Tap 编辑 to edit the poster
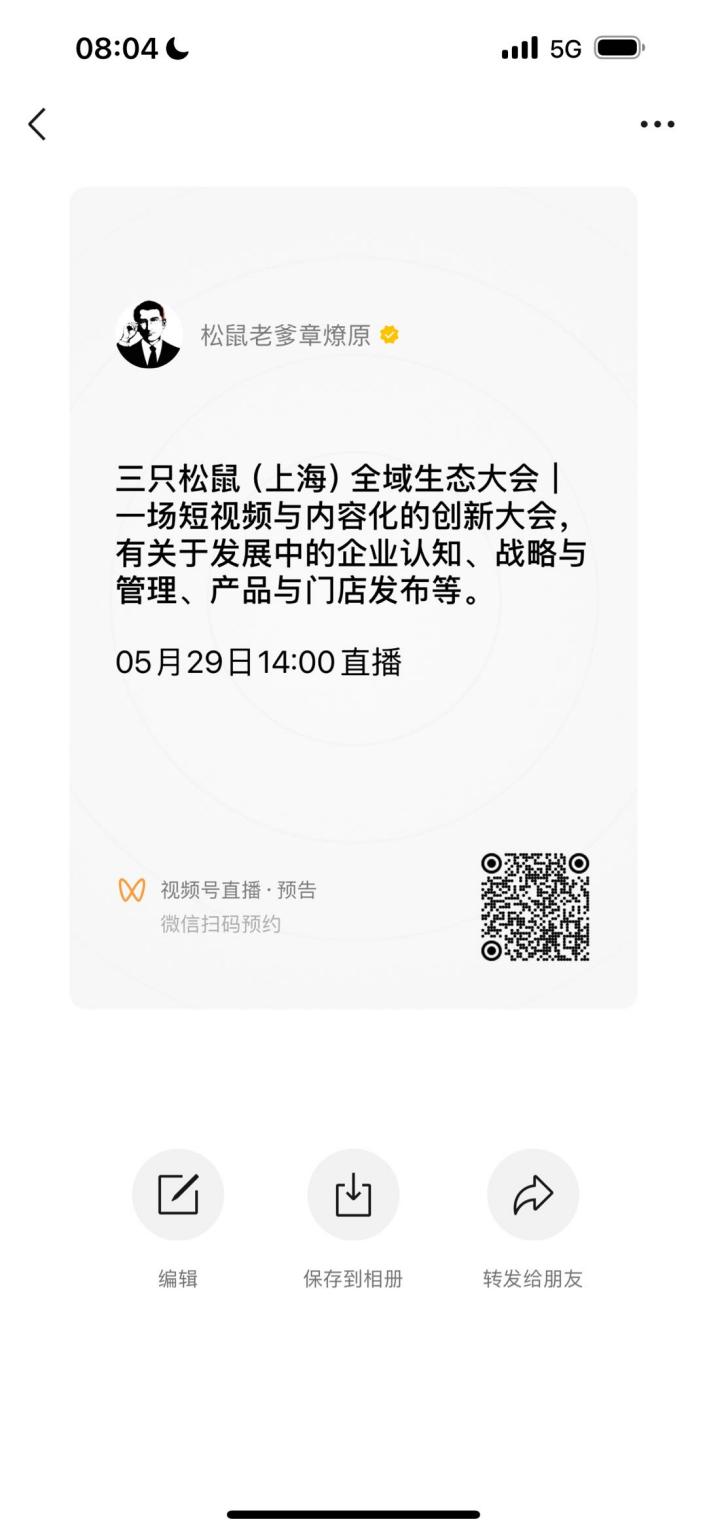The height and width of the screenshot is (1532, 707). [178, 1194]
